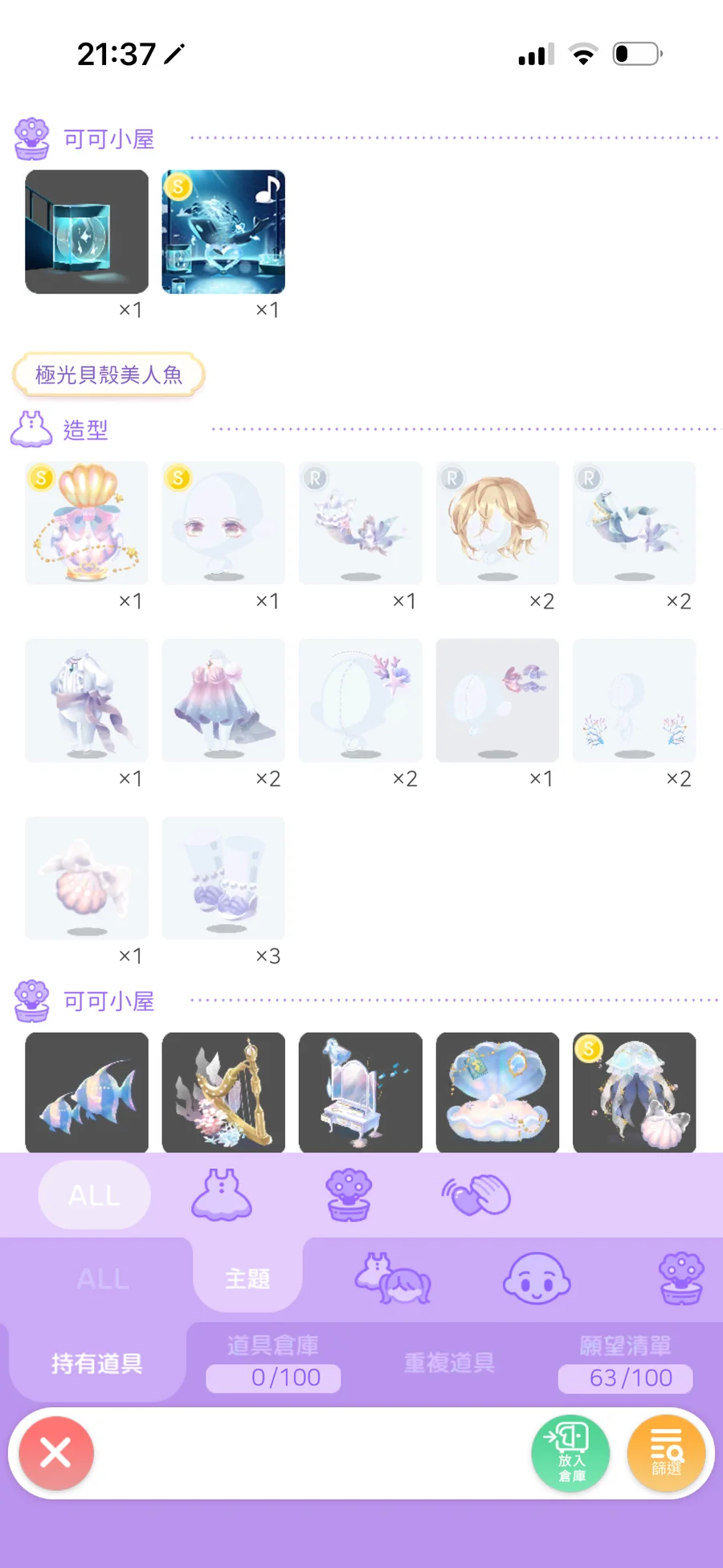Select the S-rank jellyfish room item
The height and width of the screenshot is (1568, 723).
[x=634, y=1093]
